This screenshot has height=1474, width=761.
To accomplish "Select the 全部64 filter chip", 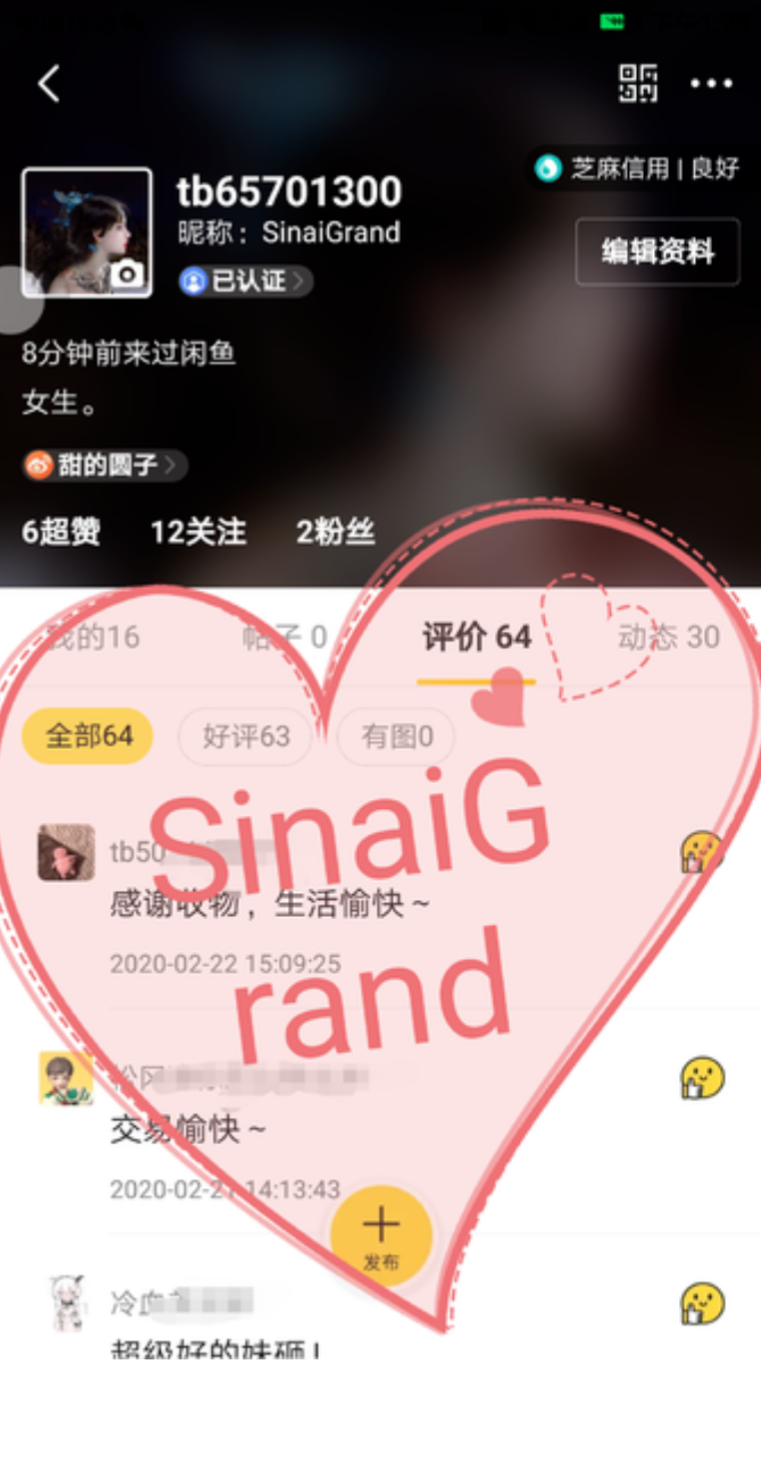I will [88, 737].
